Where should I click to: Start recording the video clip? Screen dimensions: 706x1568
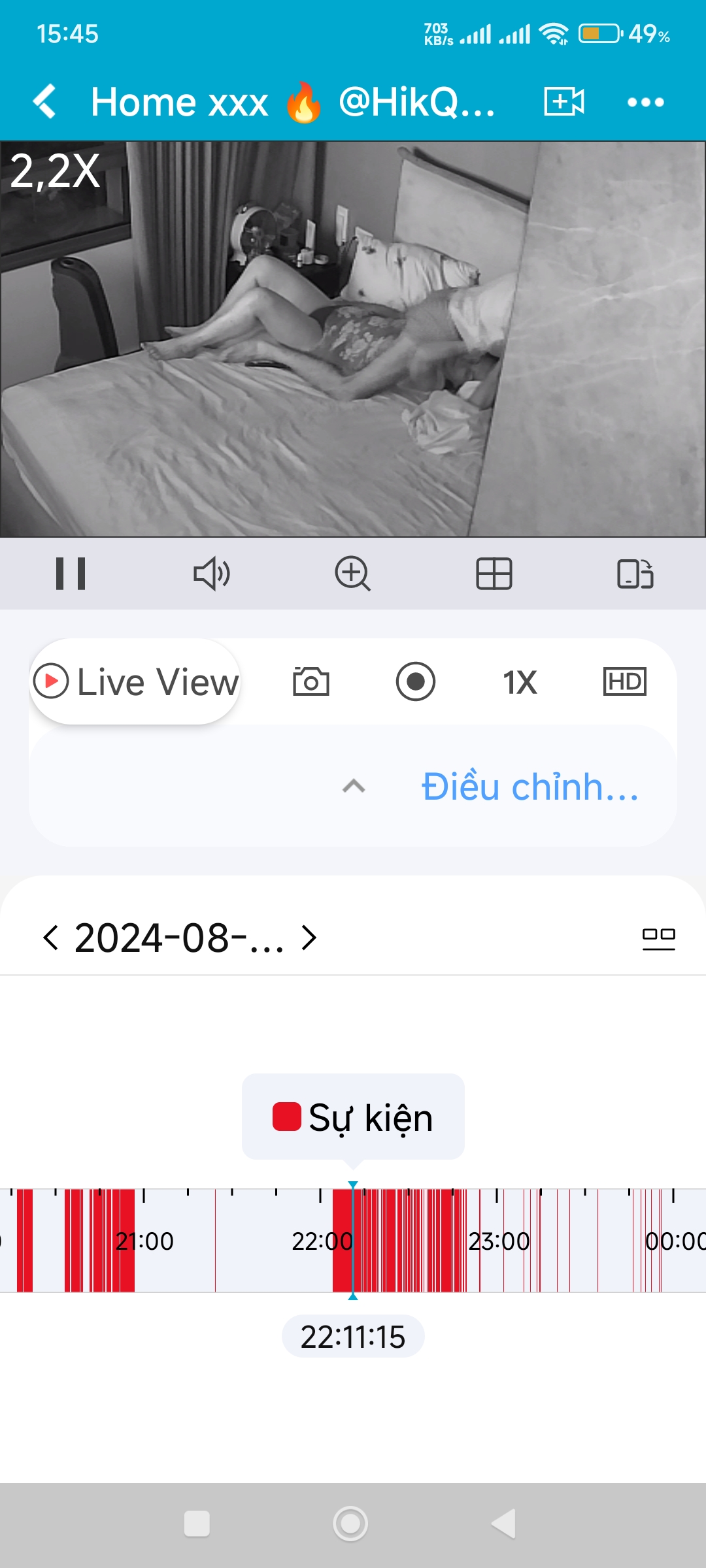point(415,681)
